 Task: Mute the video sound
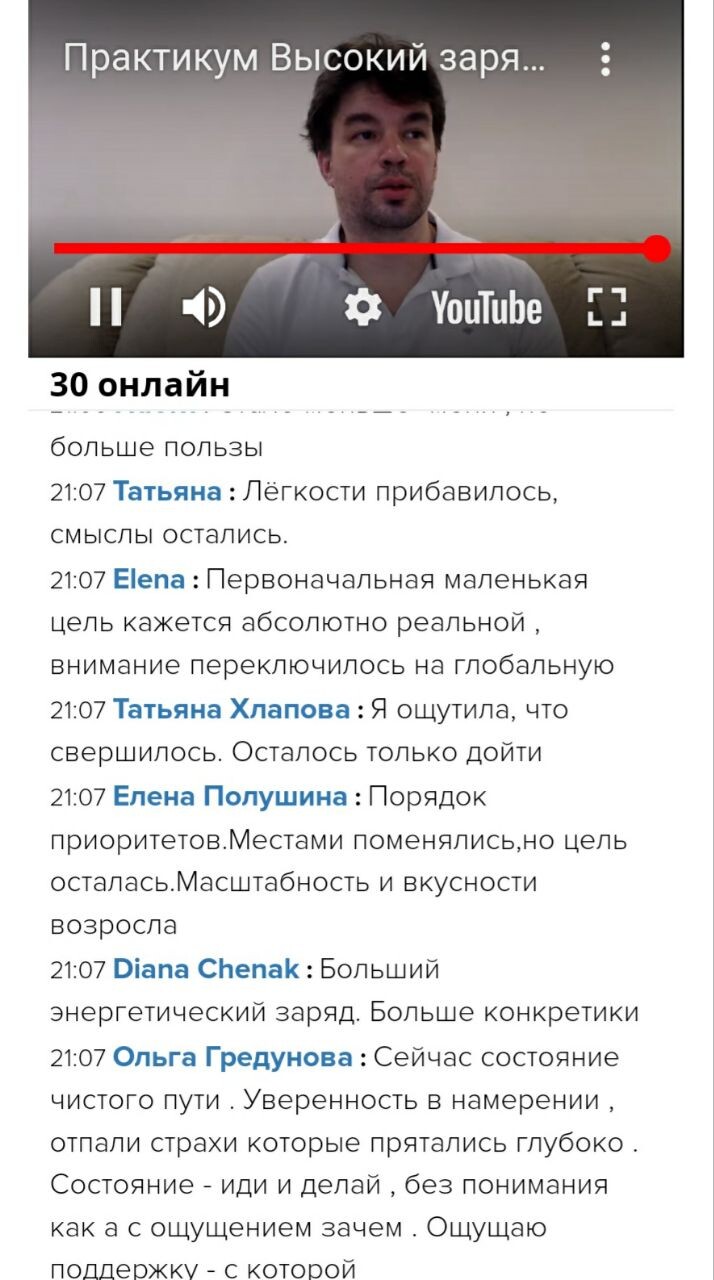click(x=203, y=307)
